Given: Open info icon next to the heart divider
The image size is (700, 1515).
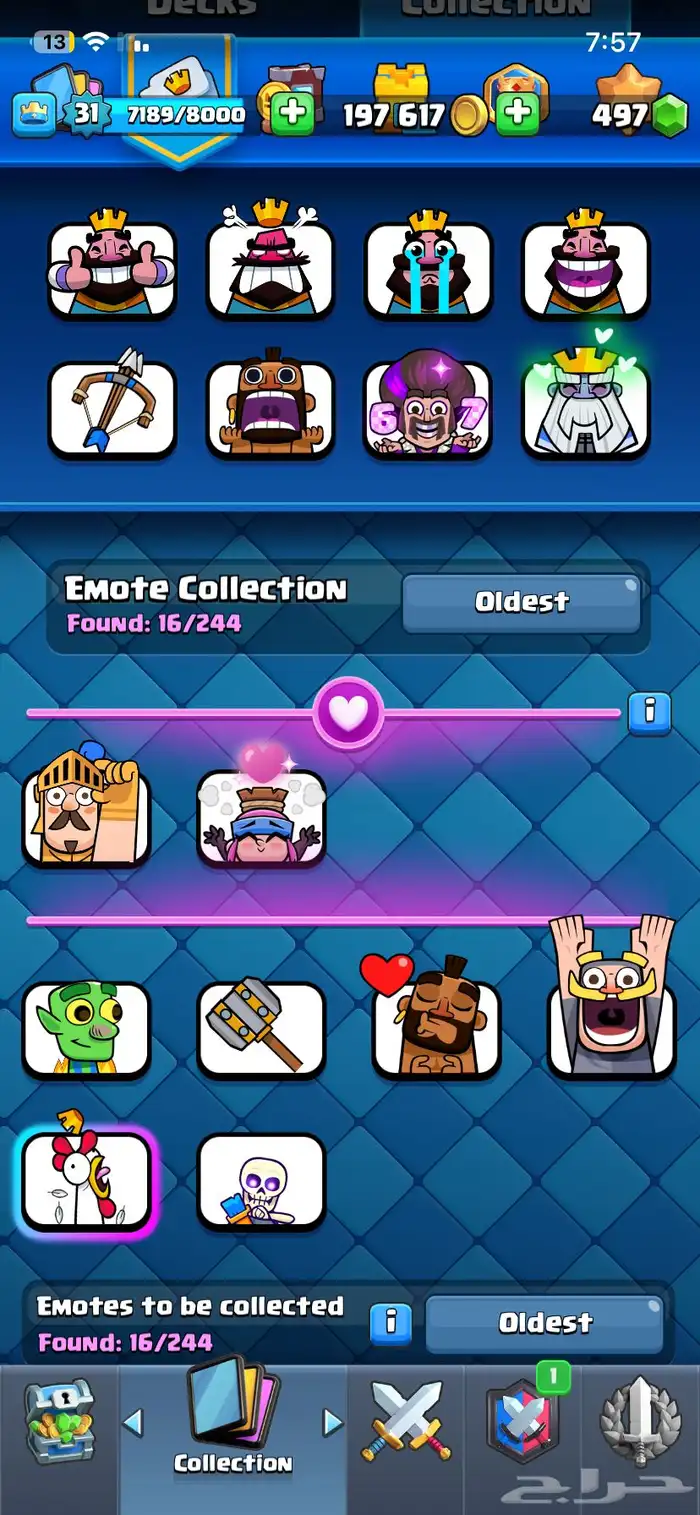Looking at the screenshot, I should click(650, 712).
